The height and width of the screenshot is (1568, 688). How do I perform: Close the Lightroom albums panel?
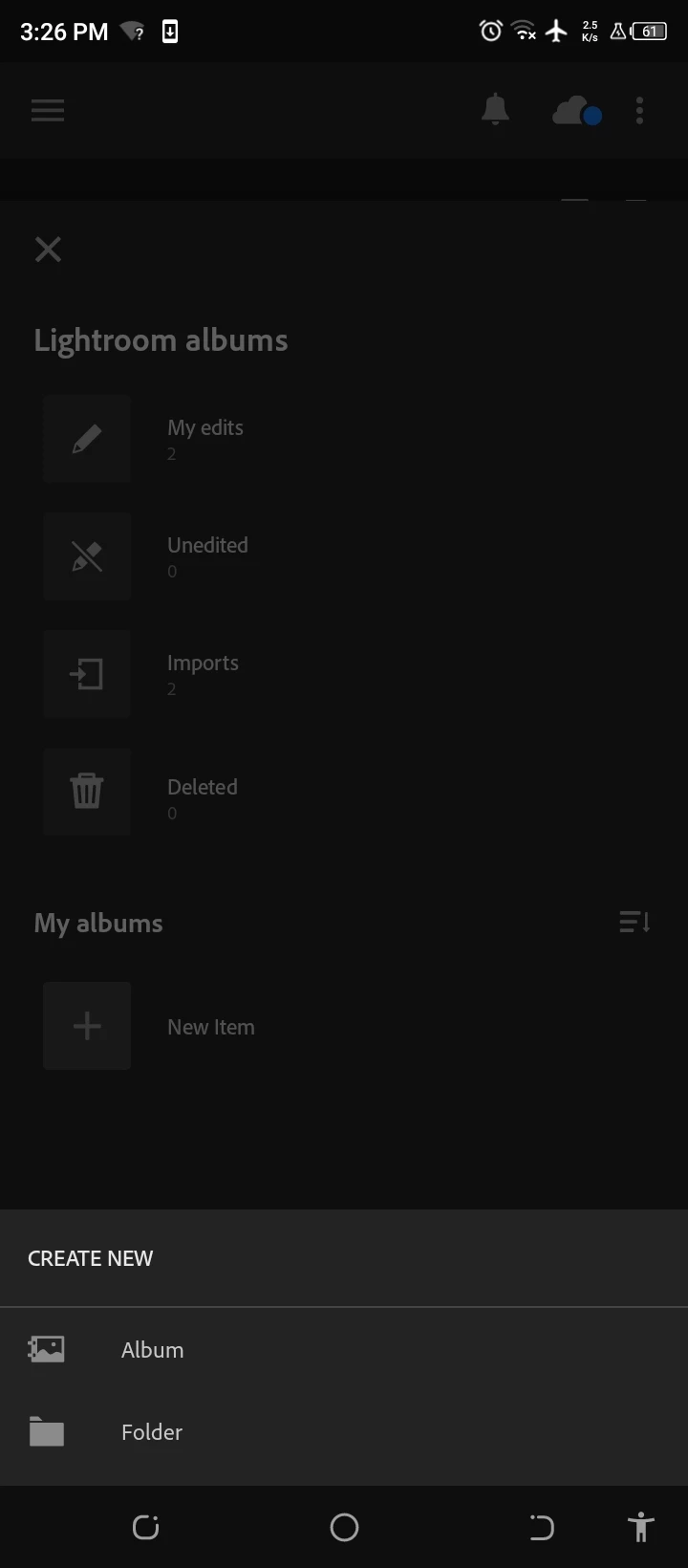coord(48,250)
